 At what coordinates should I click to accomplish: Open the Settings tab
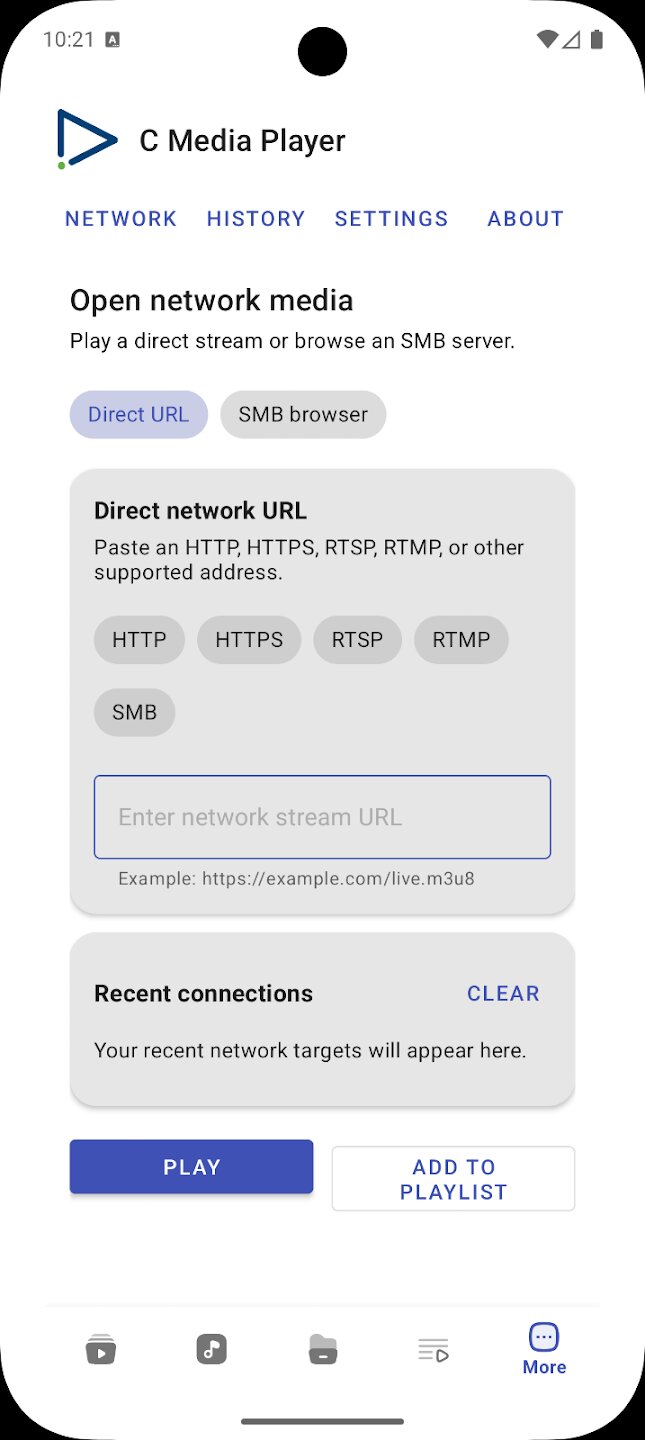pos(391,219)
